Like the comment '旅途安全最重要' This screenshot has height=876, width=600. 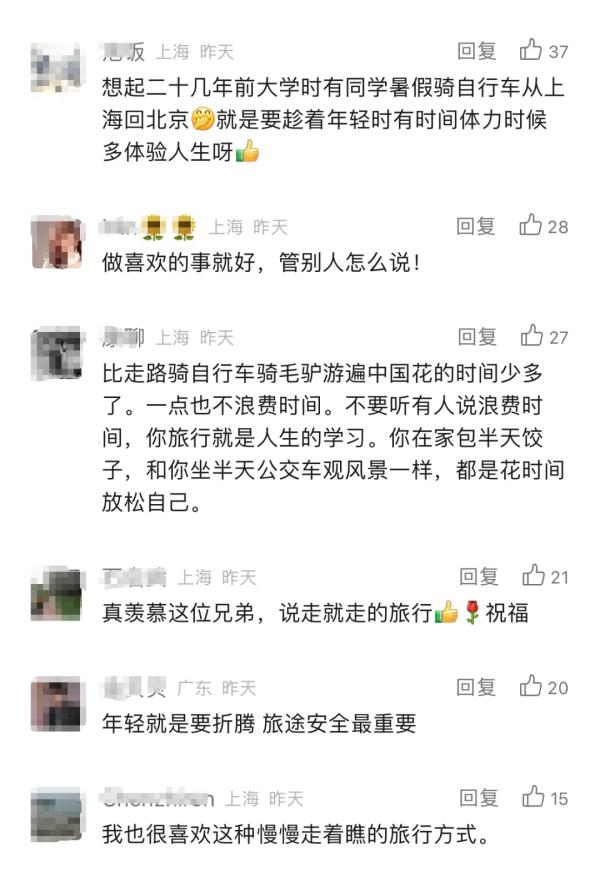(x=531, y=687)
